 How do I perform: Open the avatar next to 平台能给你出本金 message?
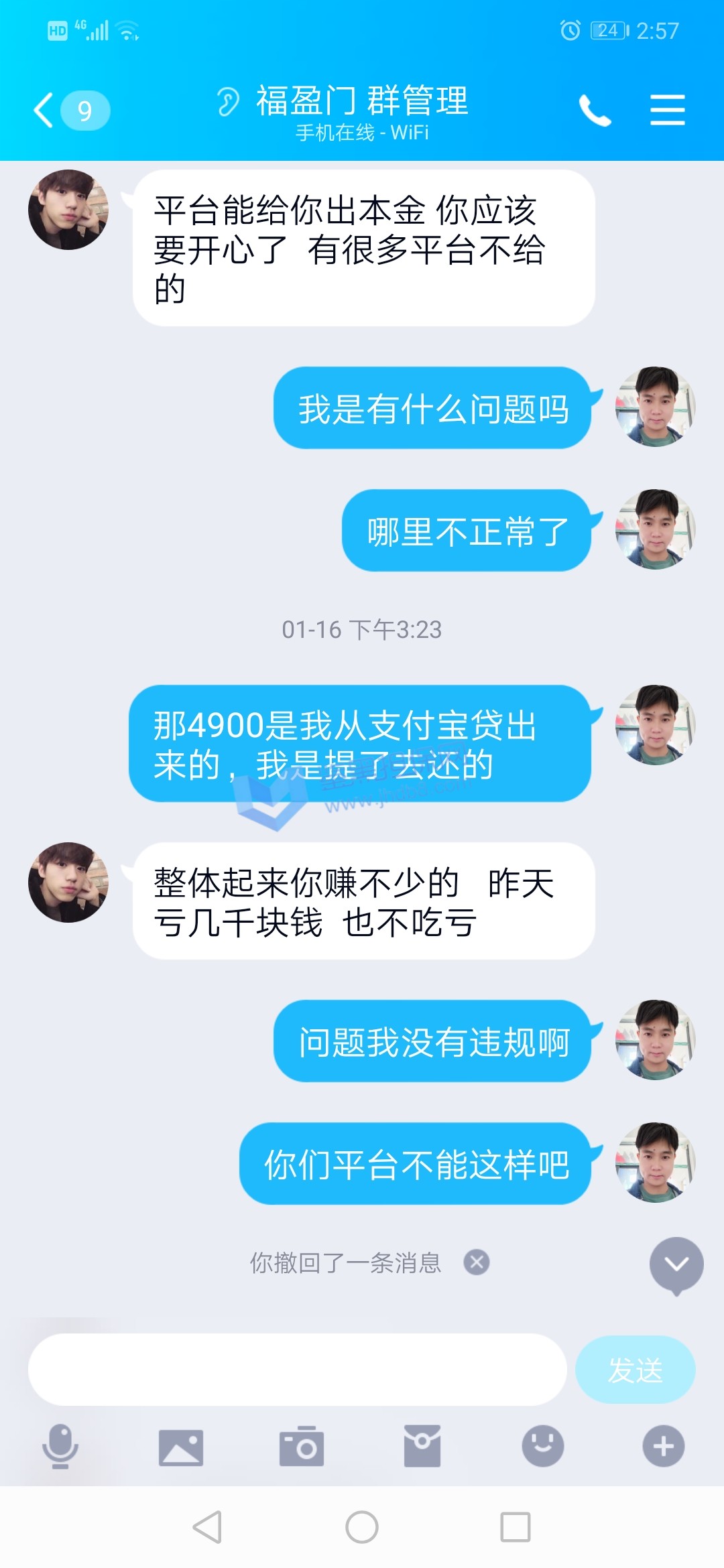[68, 210]
